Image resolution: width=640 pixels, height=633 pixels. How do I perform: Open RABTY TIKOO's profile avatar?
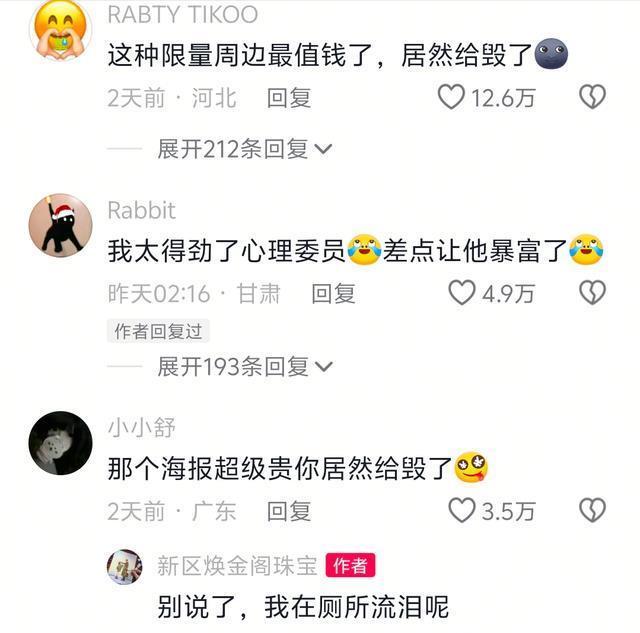click(60, 32)
